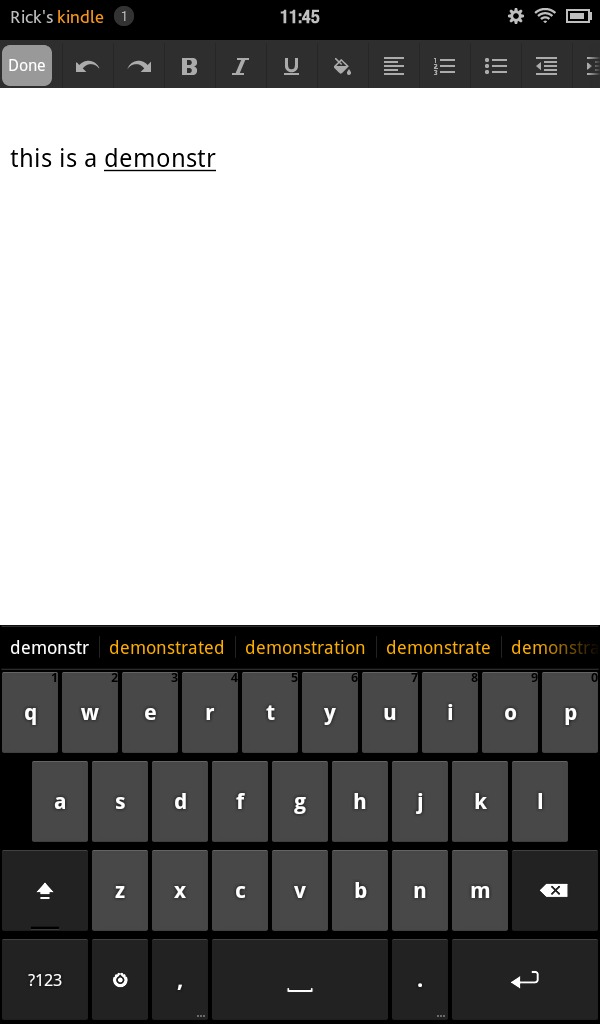
Task: Switch keyboard to ?123 symbols
Action: (x=44, y=980)
